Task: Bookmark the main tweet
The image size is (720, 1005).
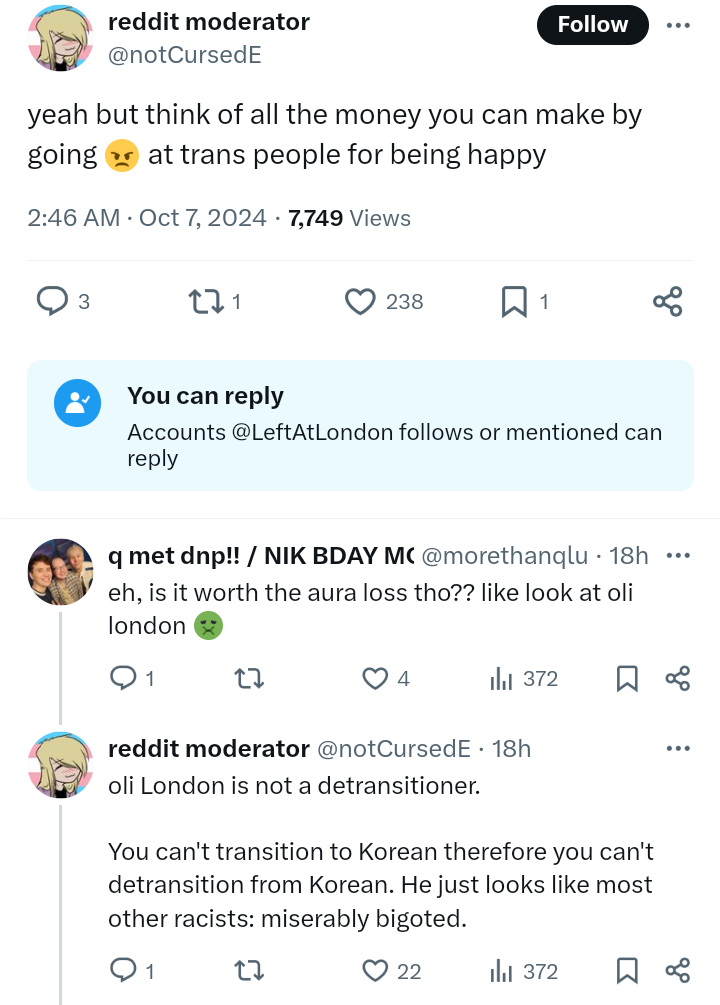Action: tap(514, 301)
